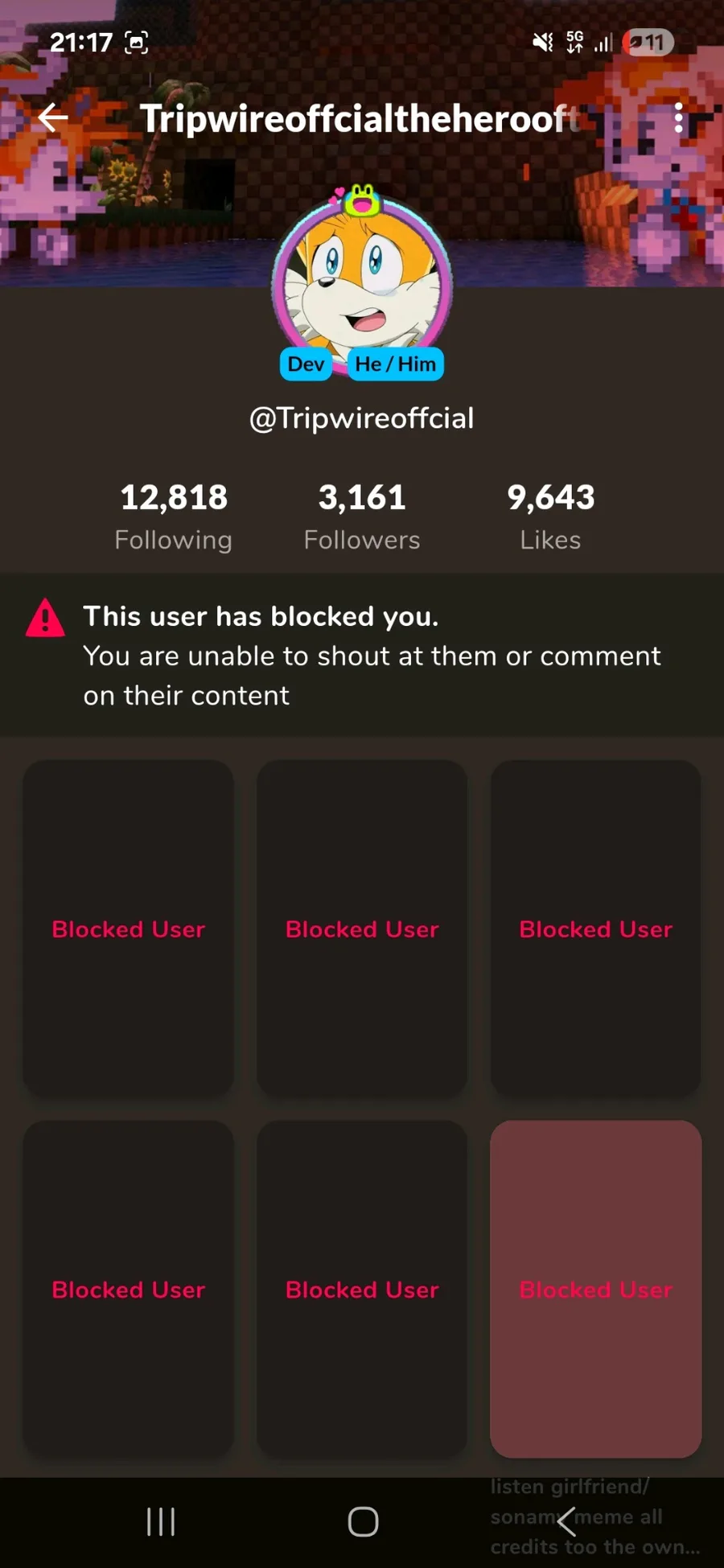724x1568 pixels.
Task: Tap the system home button
Action: click(363, 1521)
